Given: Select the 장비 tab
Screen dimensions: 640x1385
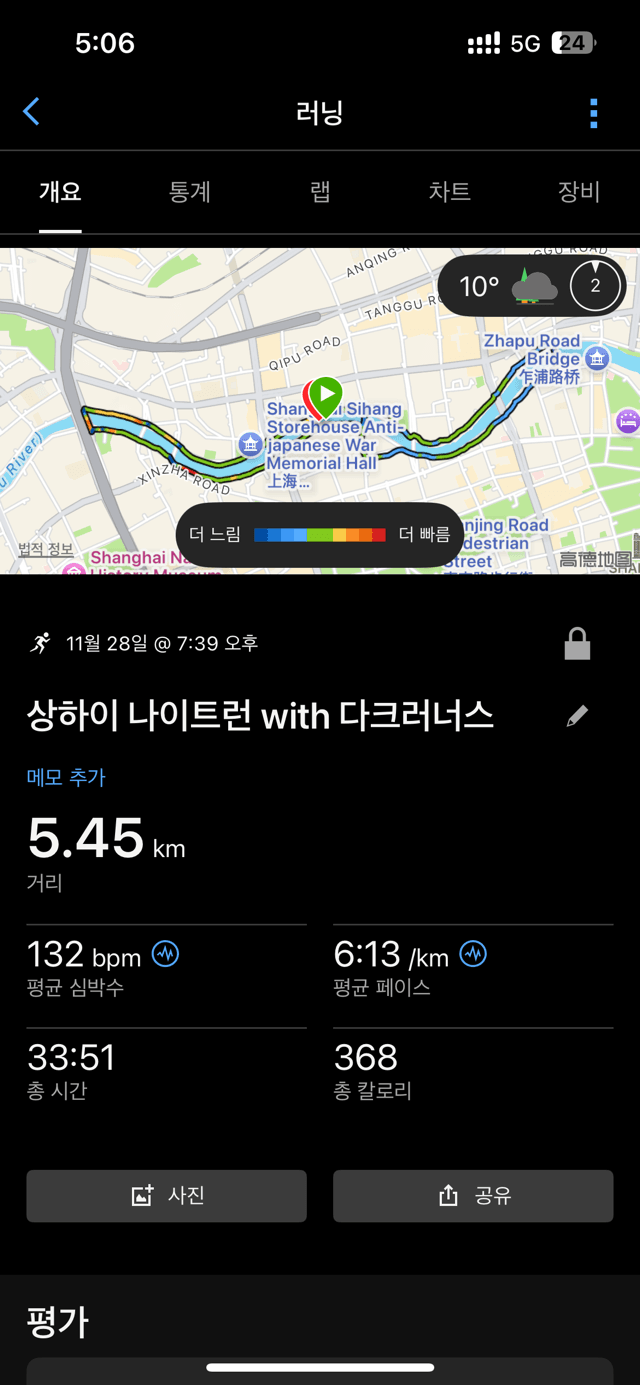Looking at the screenshot, I should tap(578, 192).
